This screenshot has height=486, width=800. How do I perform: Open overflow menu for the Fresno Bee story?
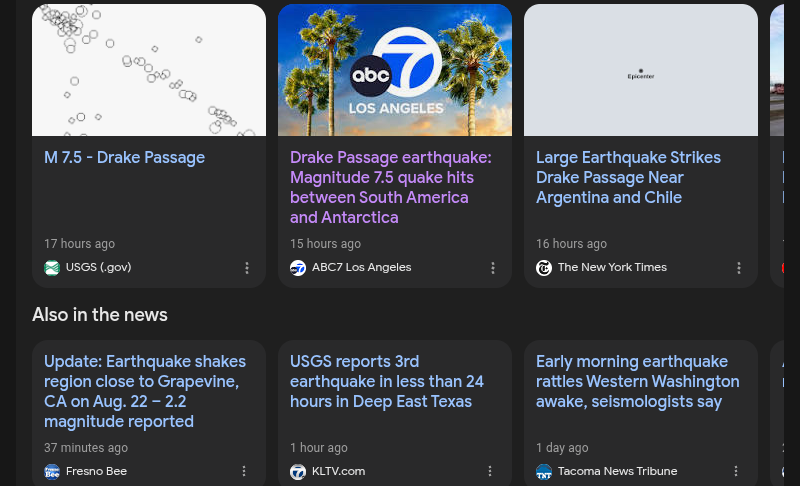coord(244,471)
